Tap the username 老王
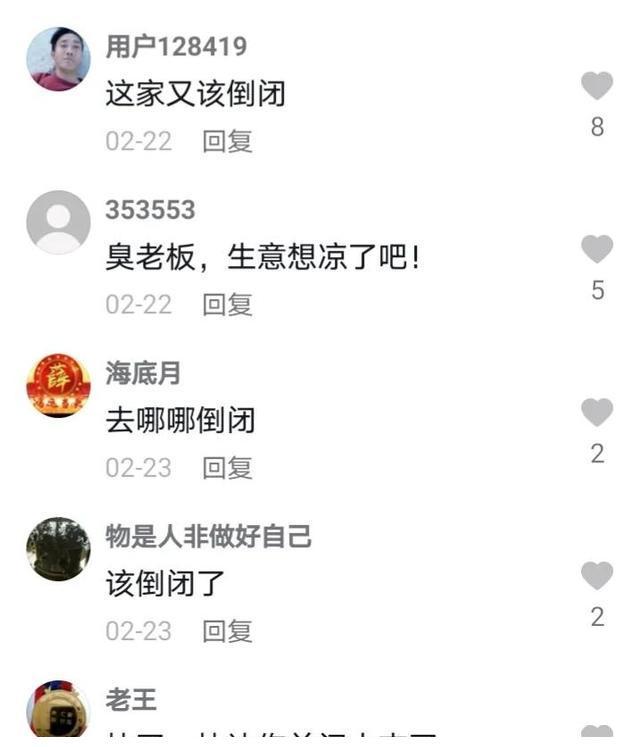The image size is (640, 747). pyautogui.click(x=131, y=700)
